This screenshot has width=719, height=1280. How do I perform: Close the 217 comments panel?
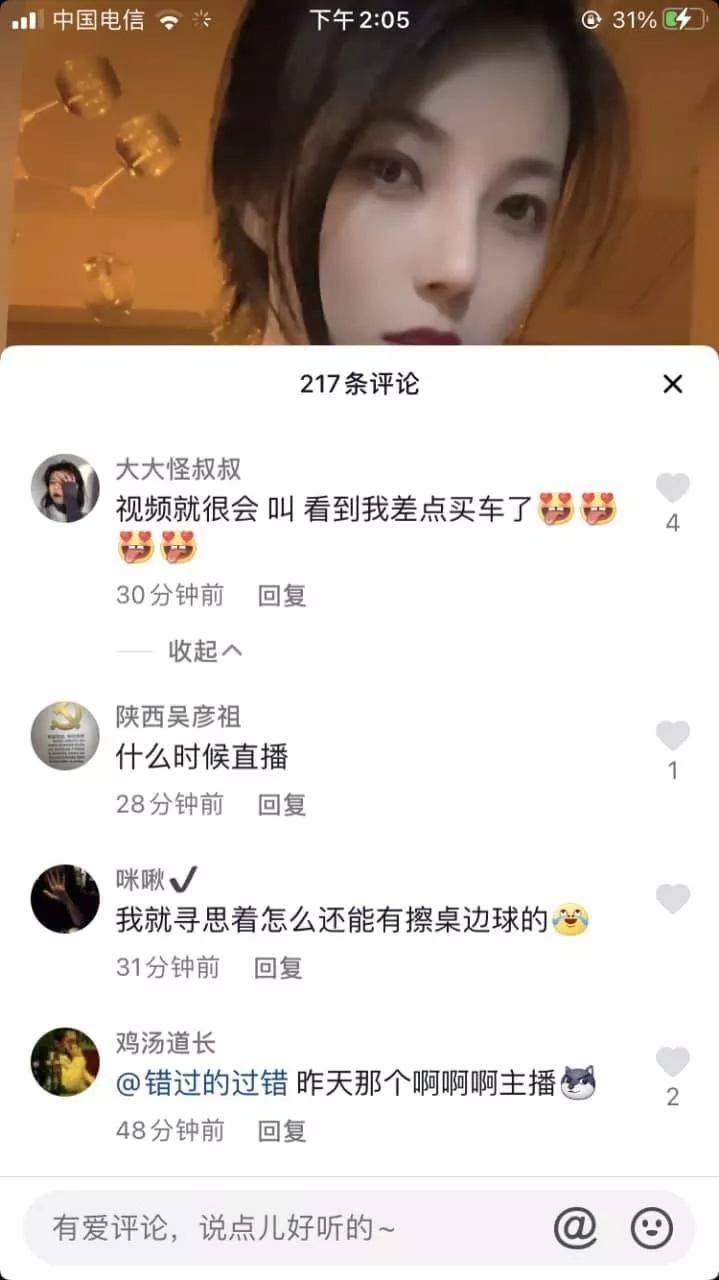(x=673, y=384)
